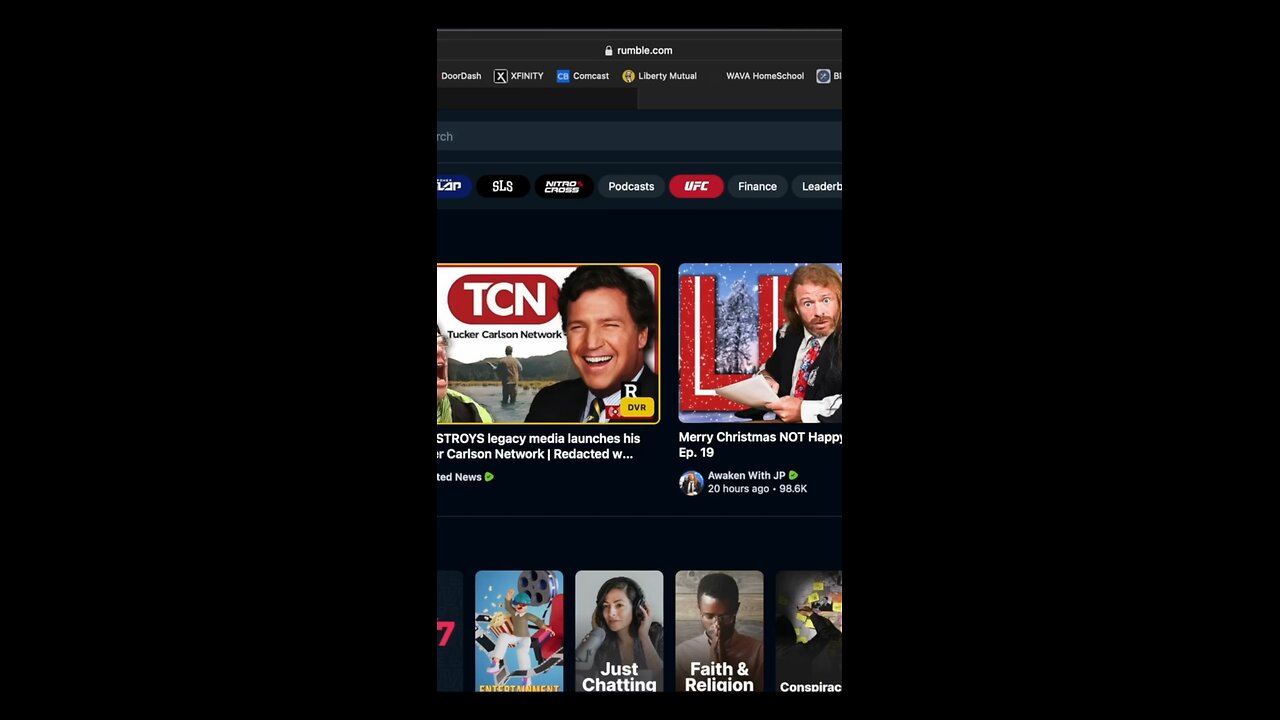Select the Nitro Cross category chip
1280x720 pixels.
click(563, 186)
